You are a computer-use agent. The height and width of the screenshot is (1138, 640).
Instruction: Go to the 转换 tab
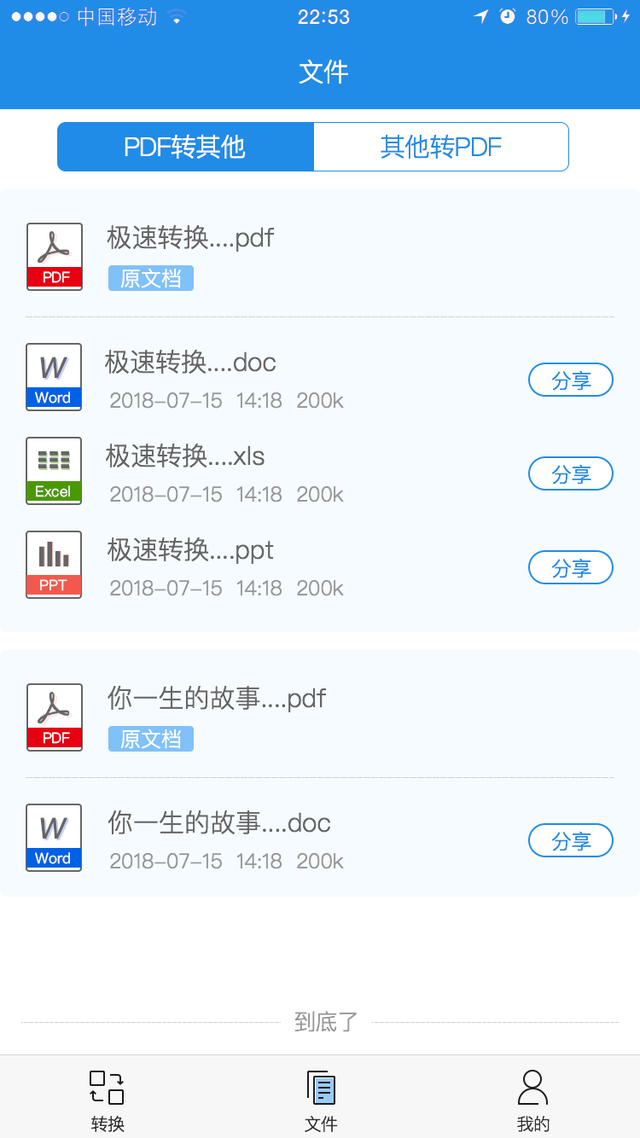click(x=107, y=1098)
